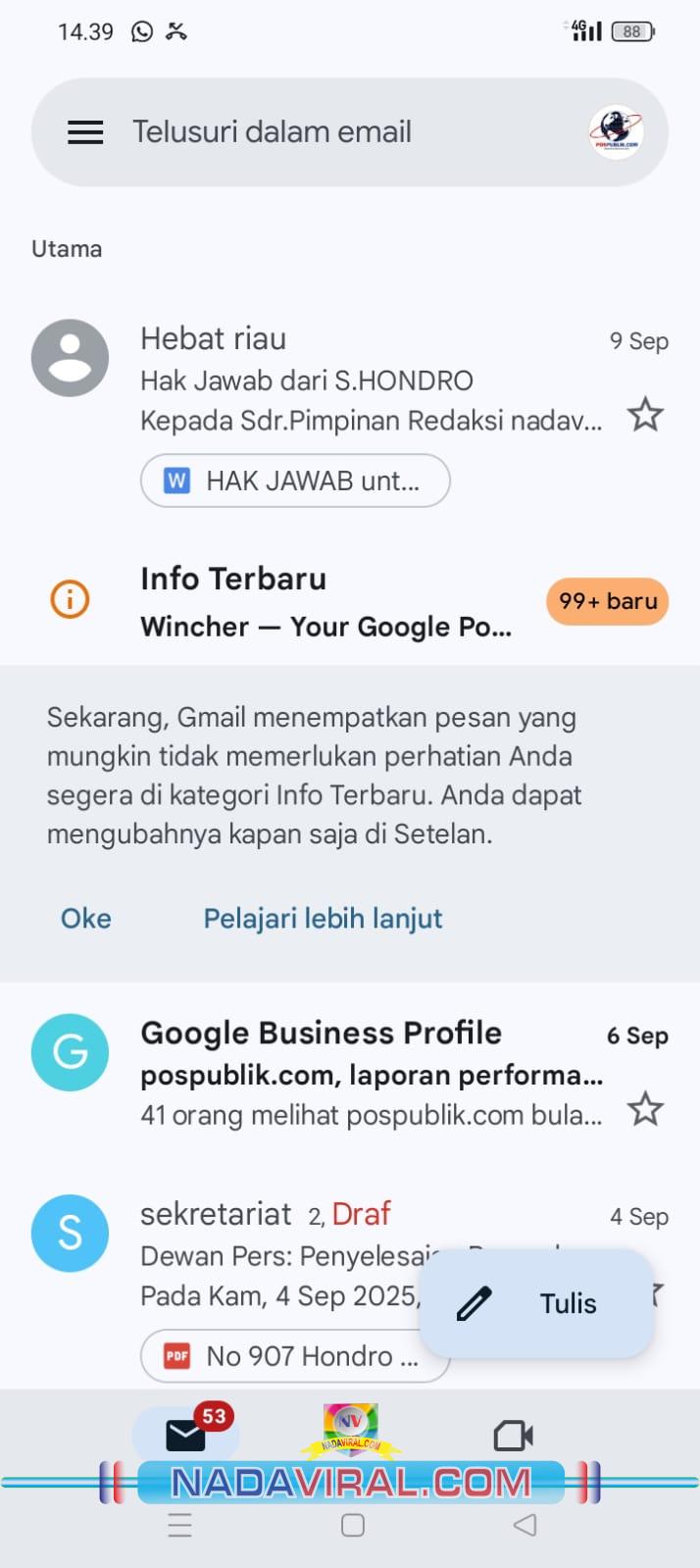The width and height of the screenshot is (700, 1568).
Task: Go to the system home screen
Action: (x=353, y=1525)
